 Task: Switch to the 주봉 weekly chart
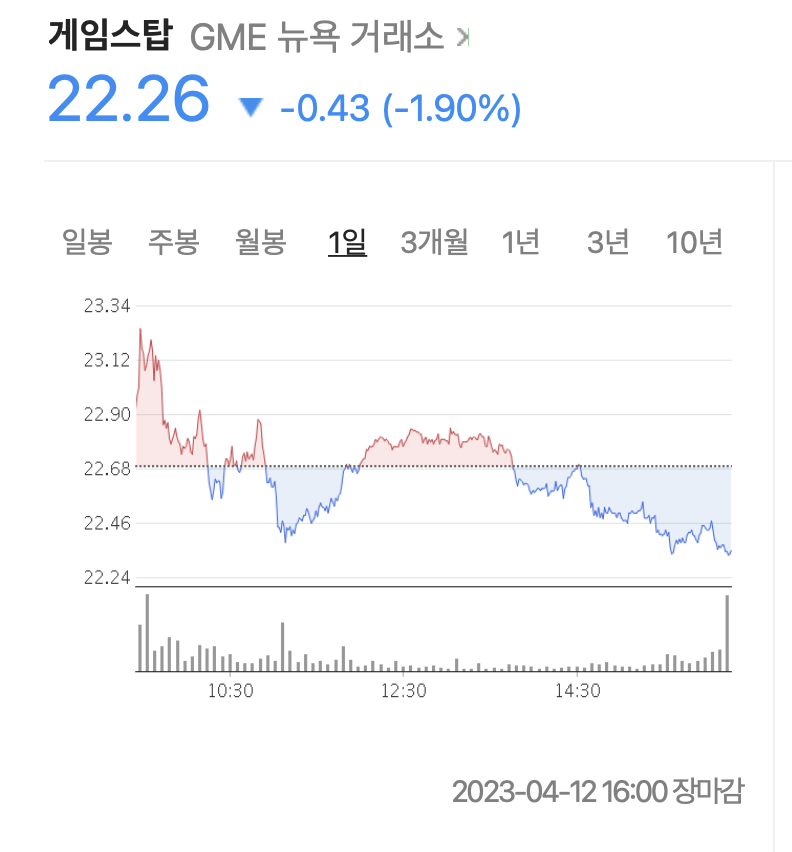point(174,241)
